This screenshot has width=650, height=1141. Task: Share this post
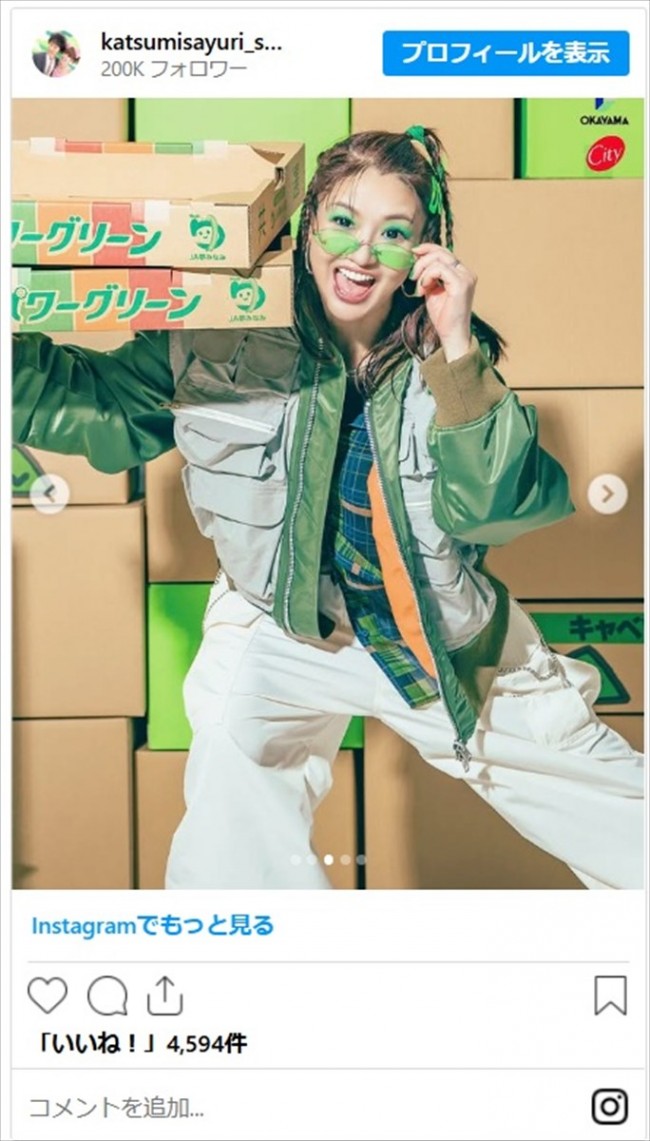(165, 996)
